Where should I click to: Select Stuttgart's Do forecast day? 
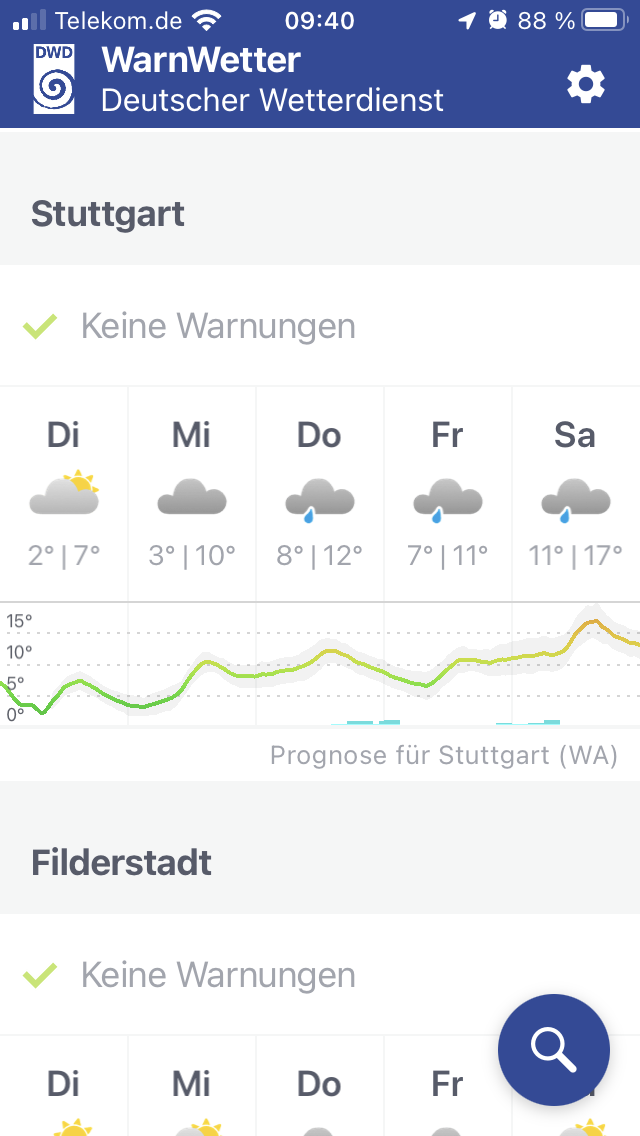[x=320, y=493]
